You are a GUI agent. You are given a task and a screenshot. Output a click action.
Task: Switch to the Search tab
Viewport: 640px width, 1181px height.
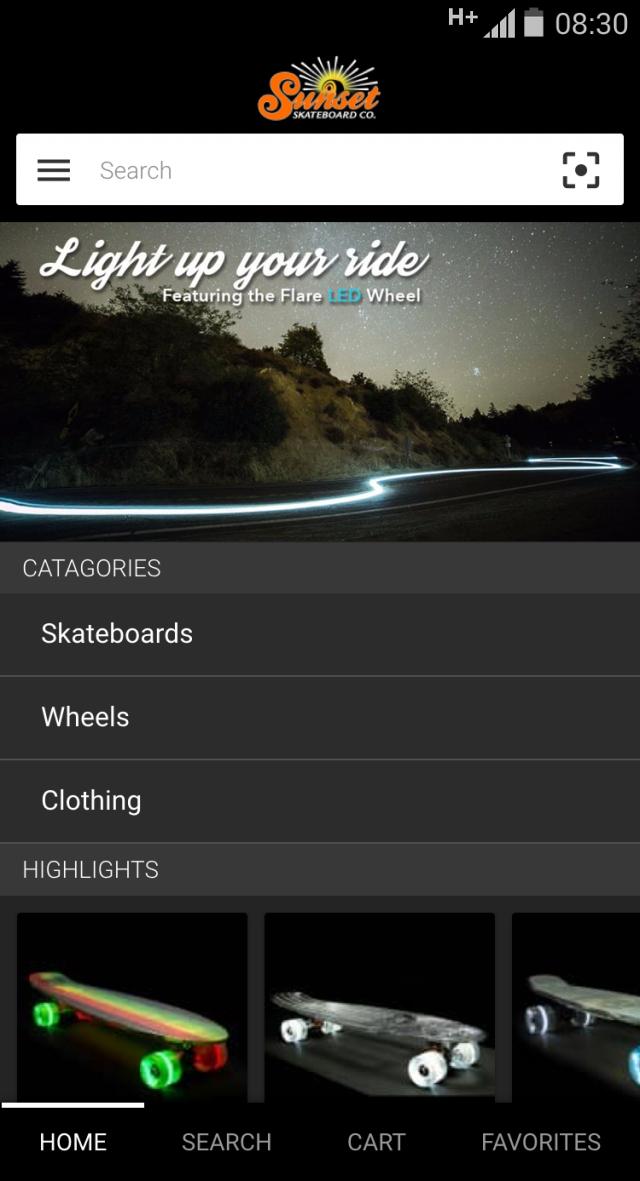coord(226,1142)
